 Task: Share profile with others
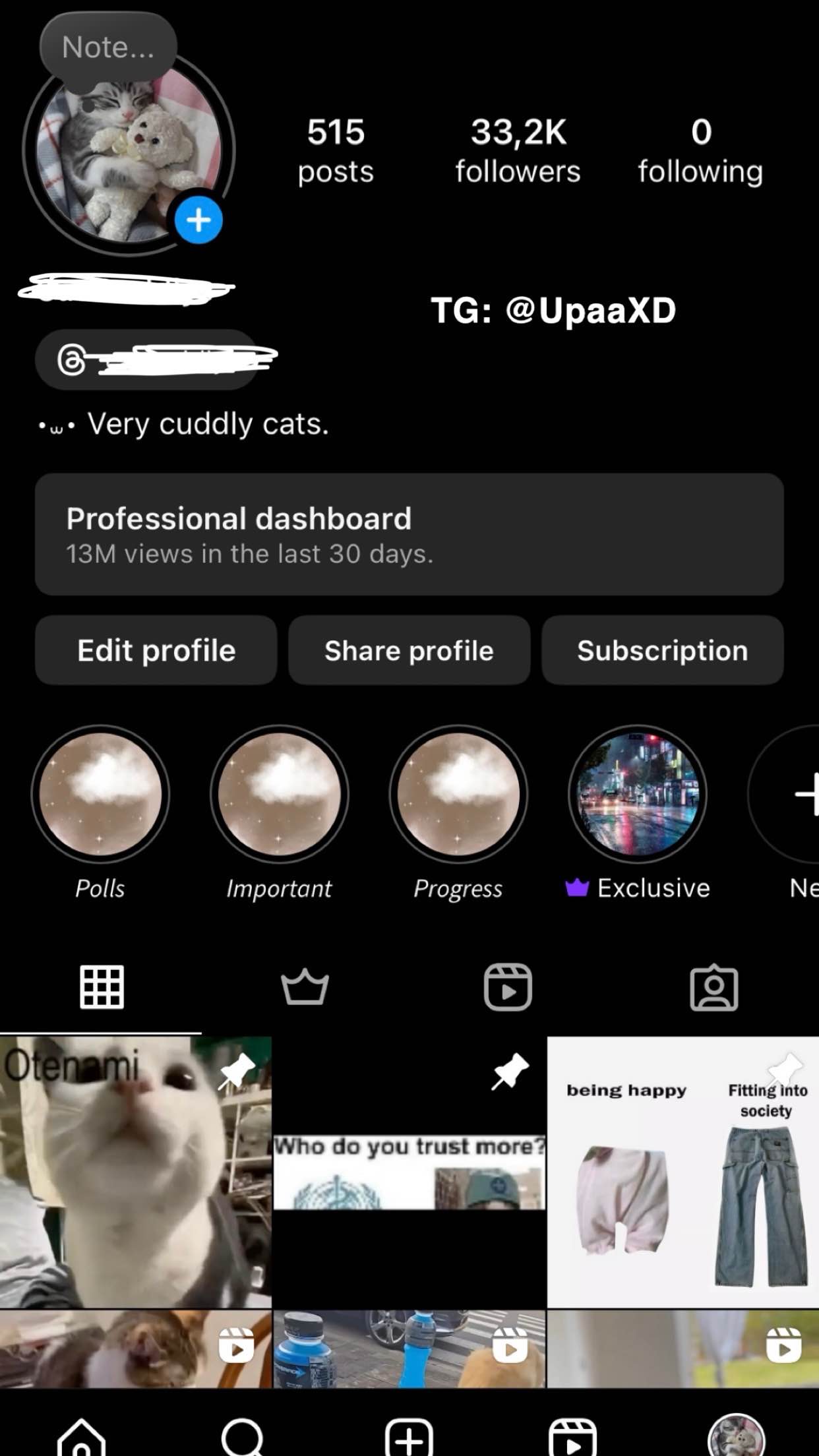click(x=409, y=650)
